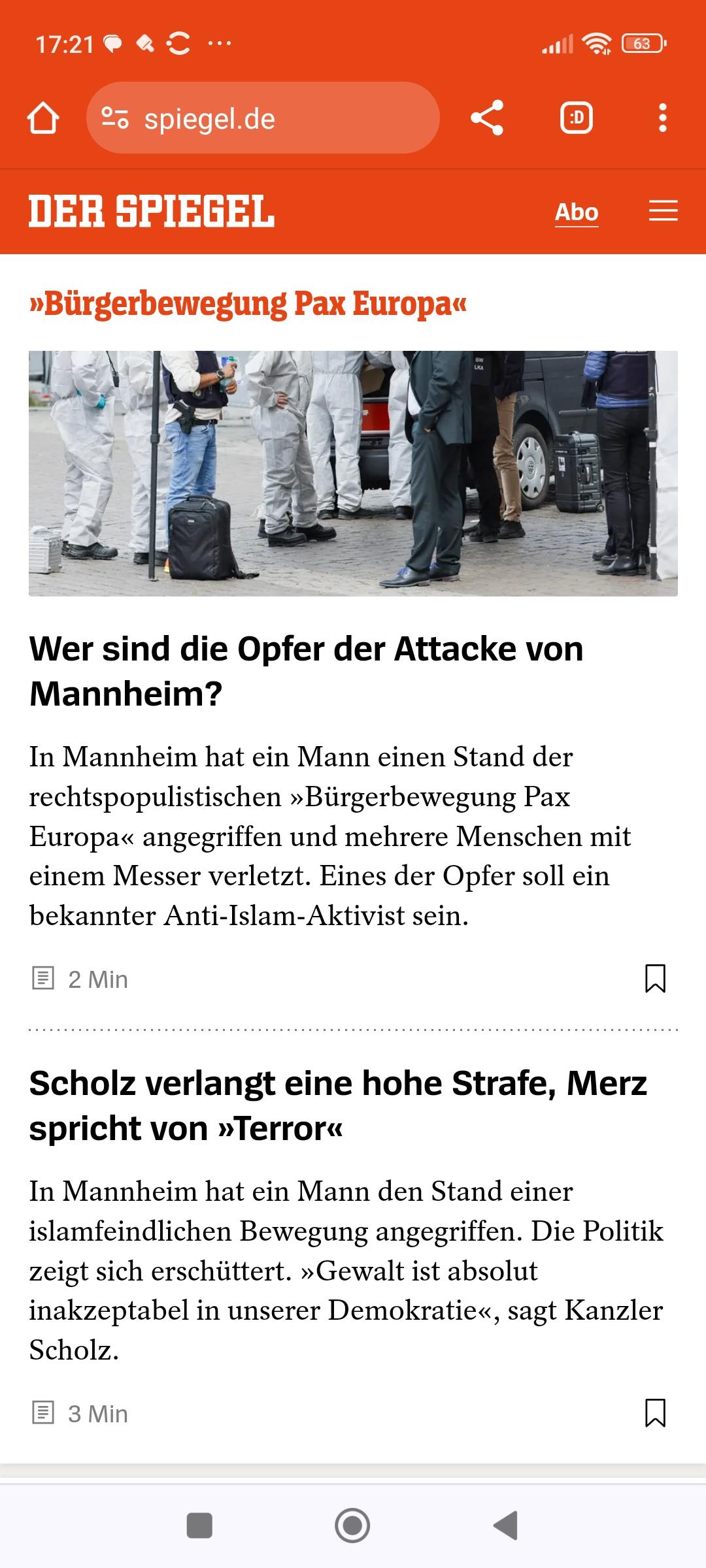The image size is (706, 1568).
Task: Open the Der Spiegel hamburger menu
Action: click(663, 211)
